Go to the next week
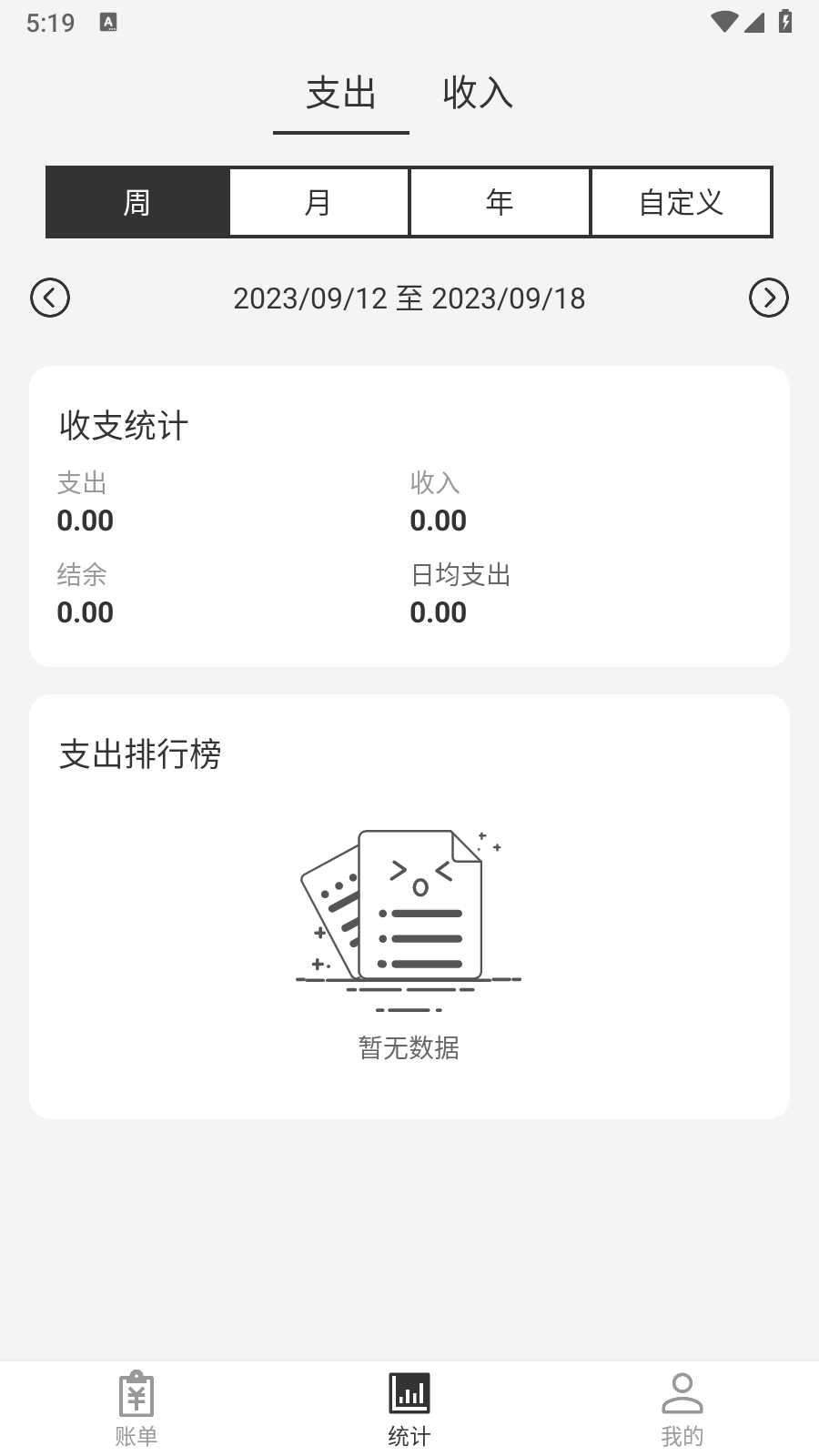 (x=768, y=298)
